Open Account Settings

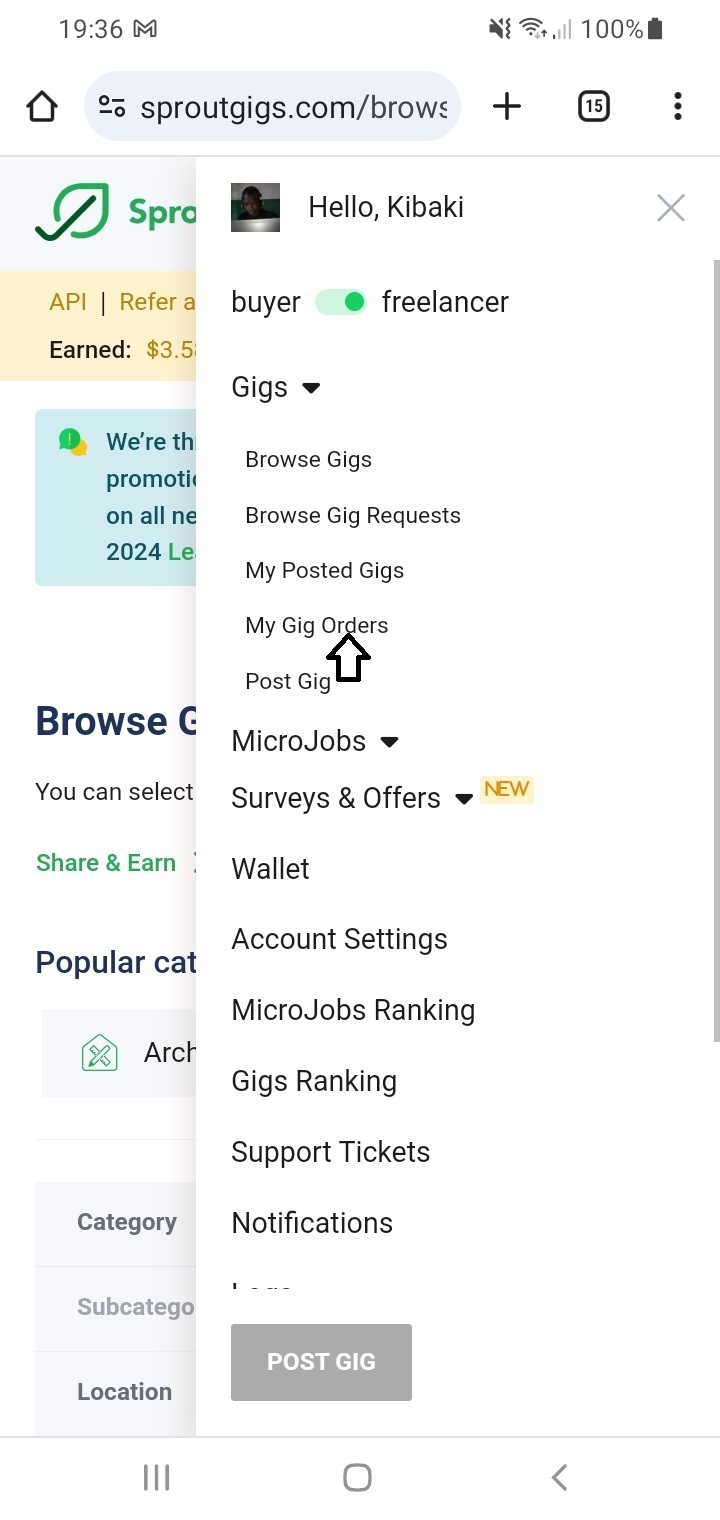[339, 939]
